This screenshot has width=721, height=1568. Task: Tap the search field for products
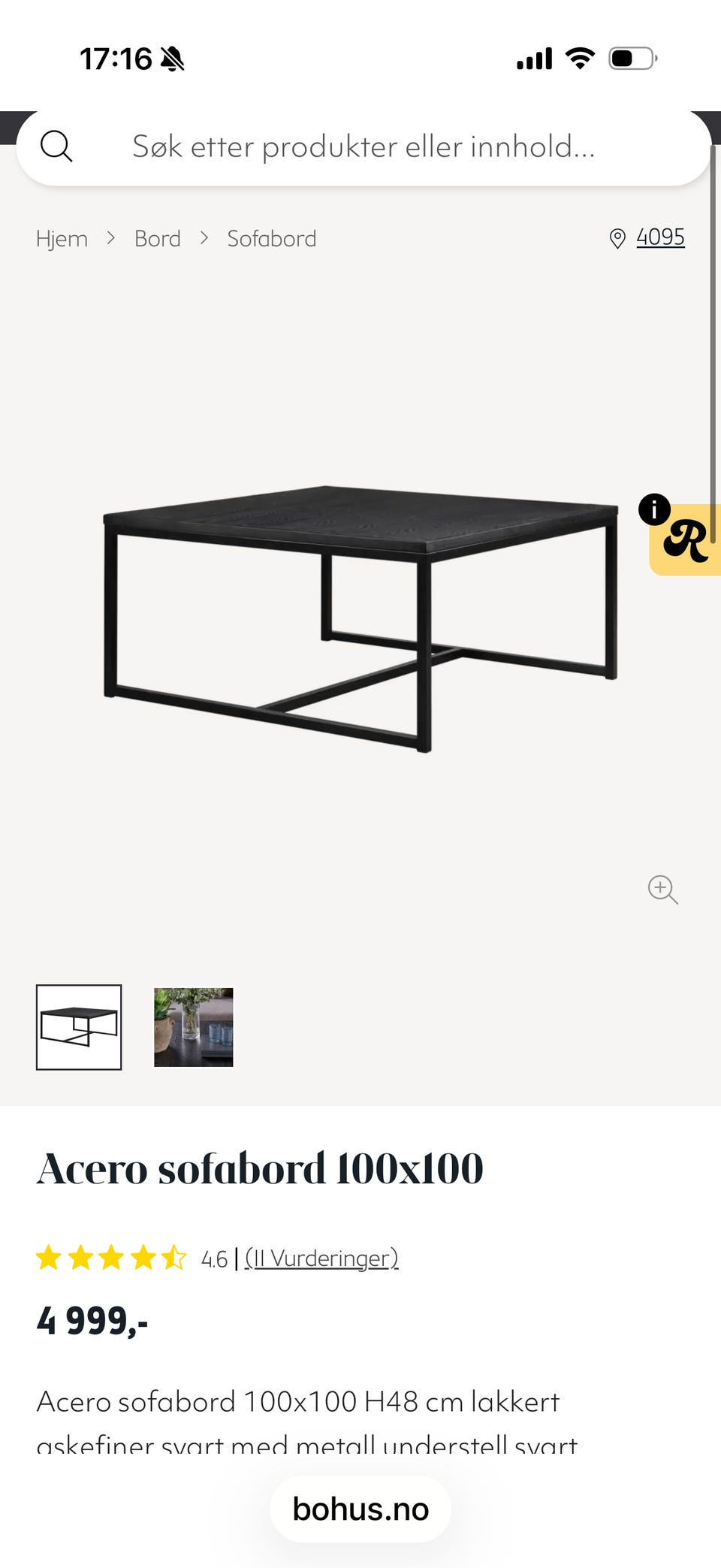point(364,147)
